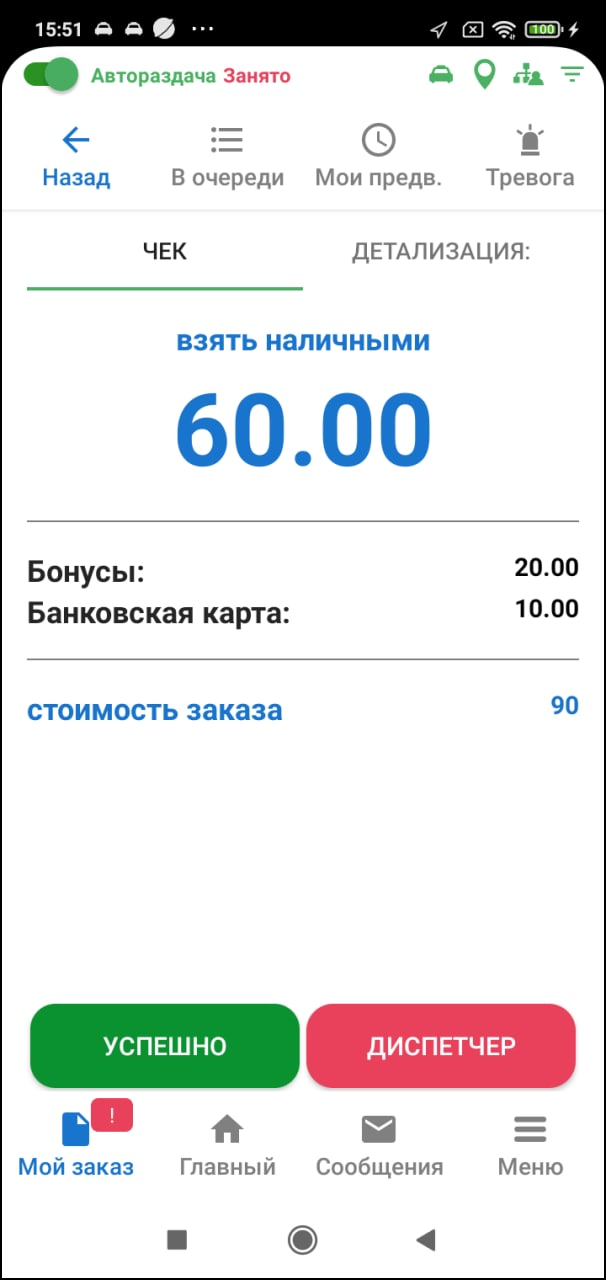Tap the green car icon
606x1280 pixels.
[440, 75]
